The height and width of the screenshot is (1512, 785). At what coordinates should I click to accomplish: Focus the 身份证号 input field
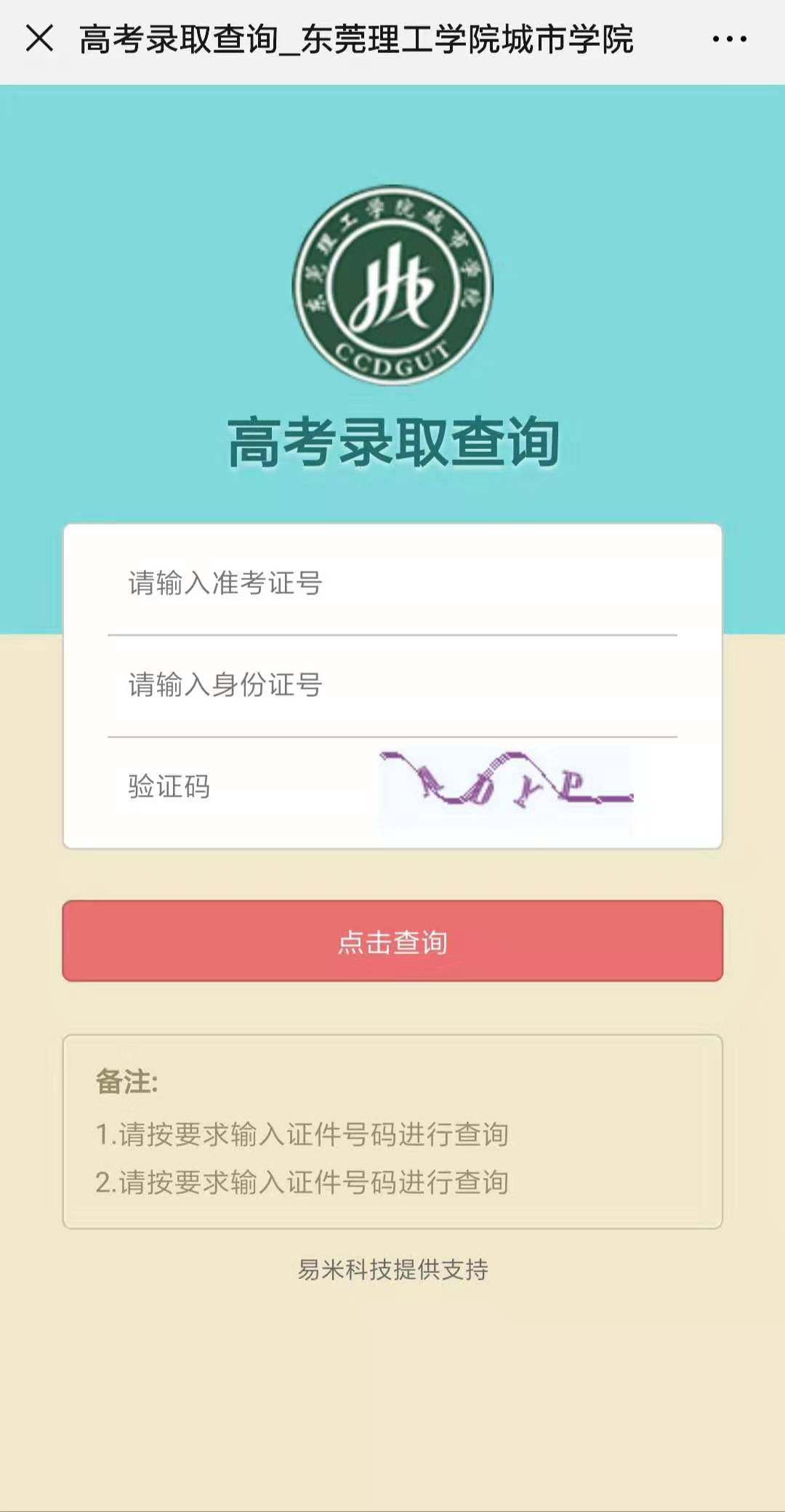392,685
